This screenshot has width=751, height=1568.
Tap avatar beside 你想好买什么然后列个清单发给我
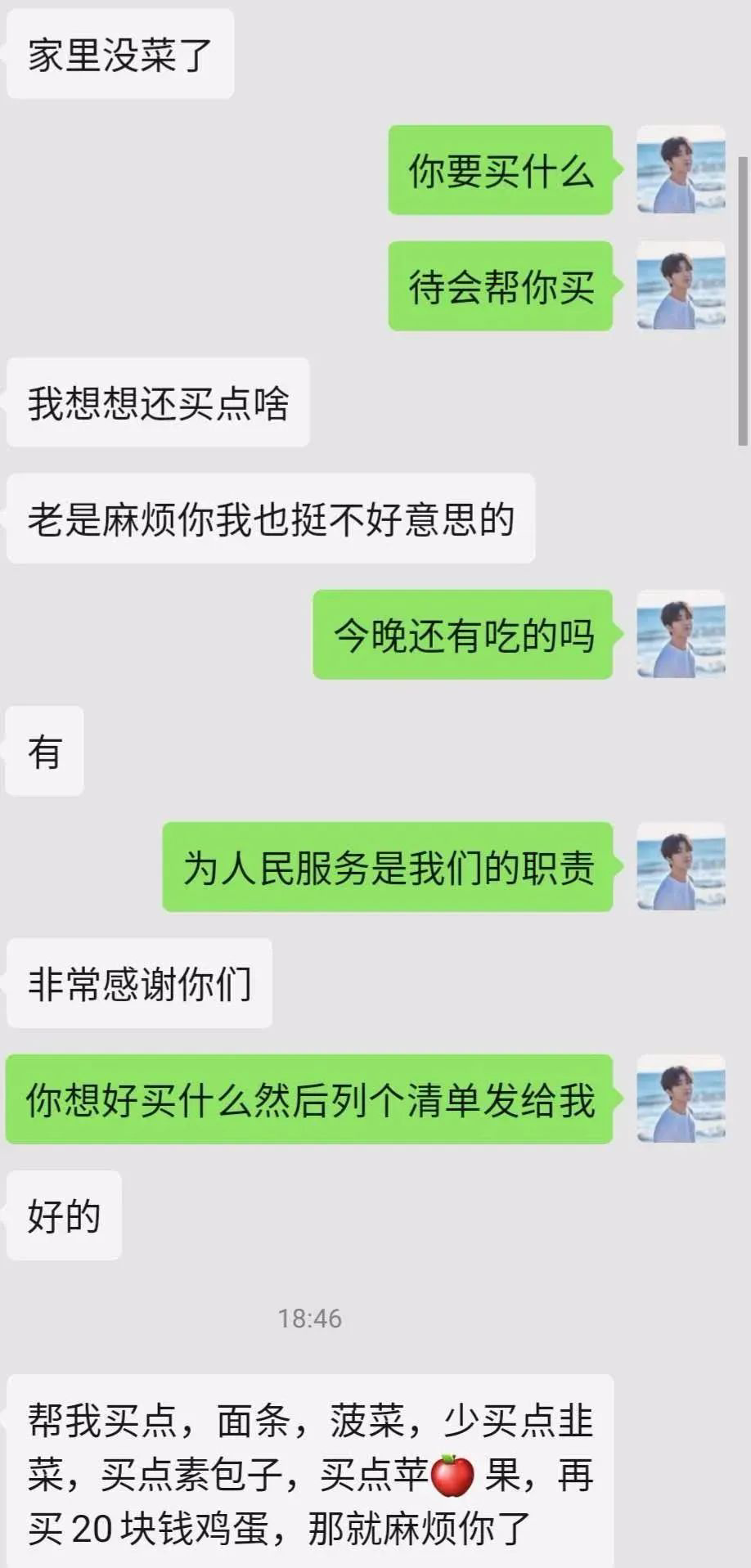pos(681,1099)
